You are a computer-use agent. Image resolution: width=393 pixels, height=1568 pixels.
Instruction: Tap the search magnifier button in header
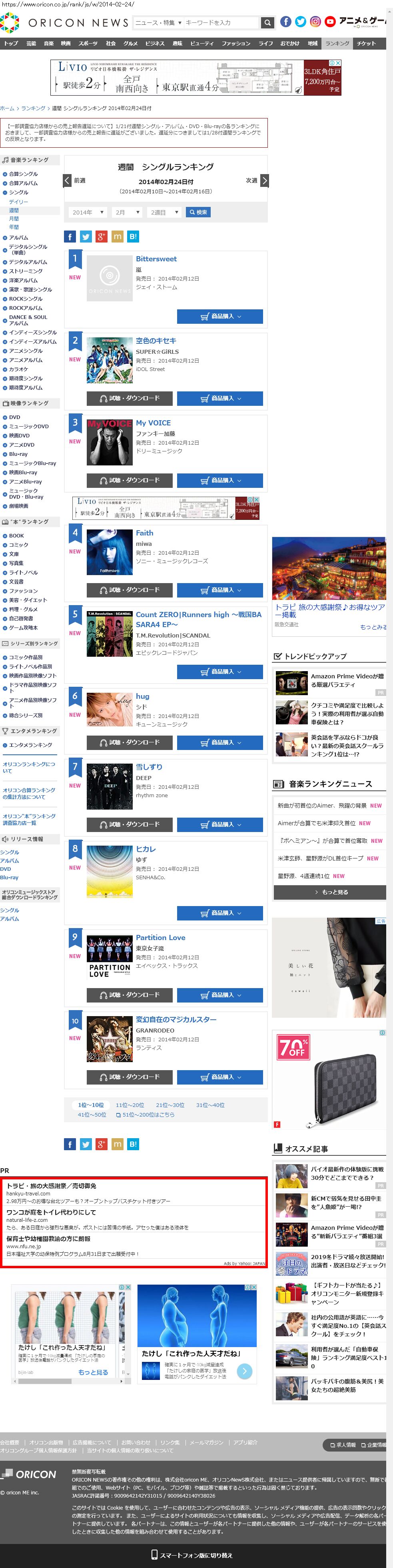267,22
